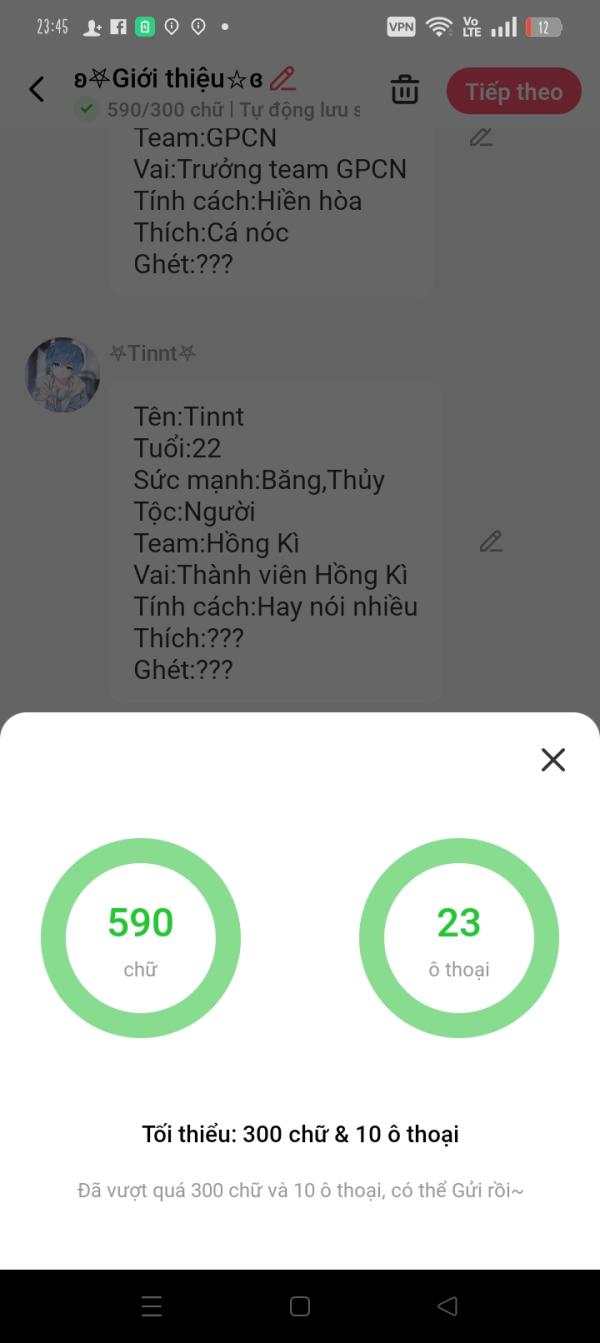Image resolution: width=600 pixels, height=1343 pixels.
Task: Close the word count bottom sheet
Action: (553, 760)
